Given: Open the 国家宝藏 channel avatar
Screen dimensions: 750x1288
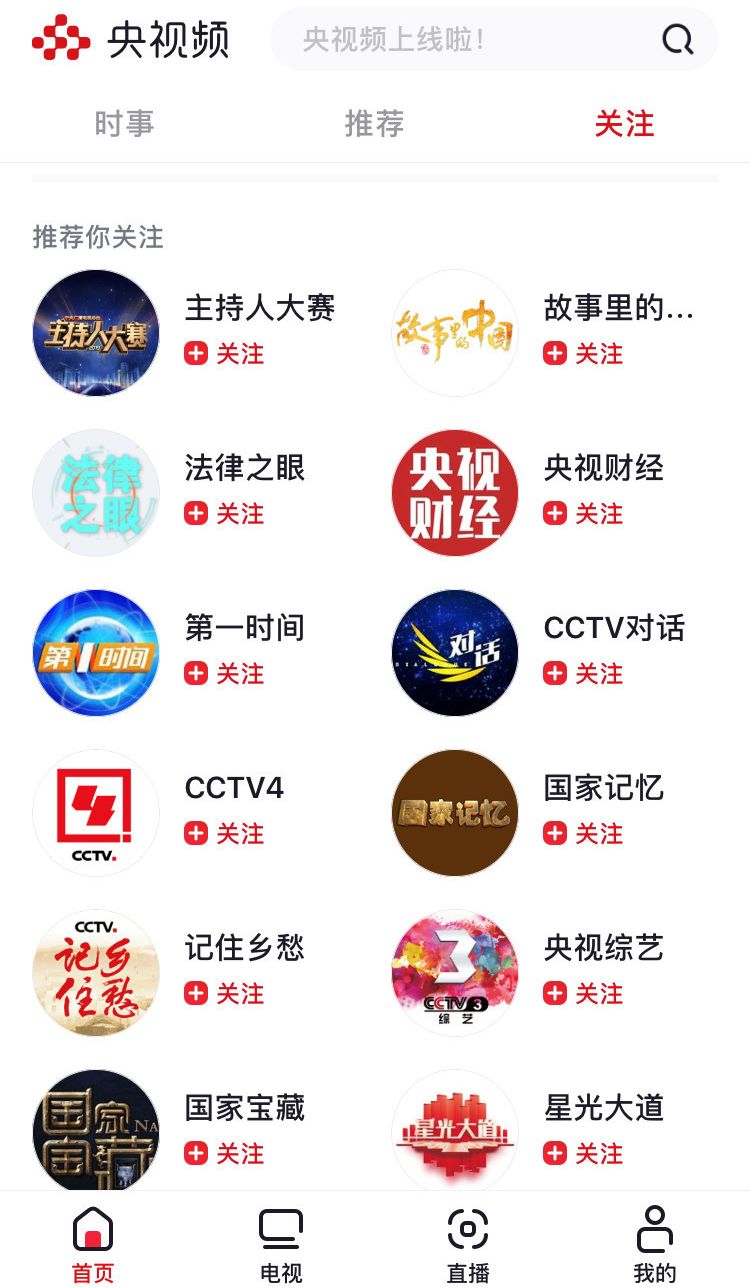Looking at the screenshot, I should tap(96, 1130).
